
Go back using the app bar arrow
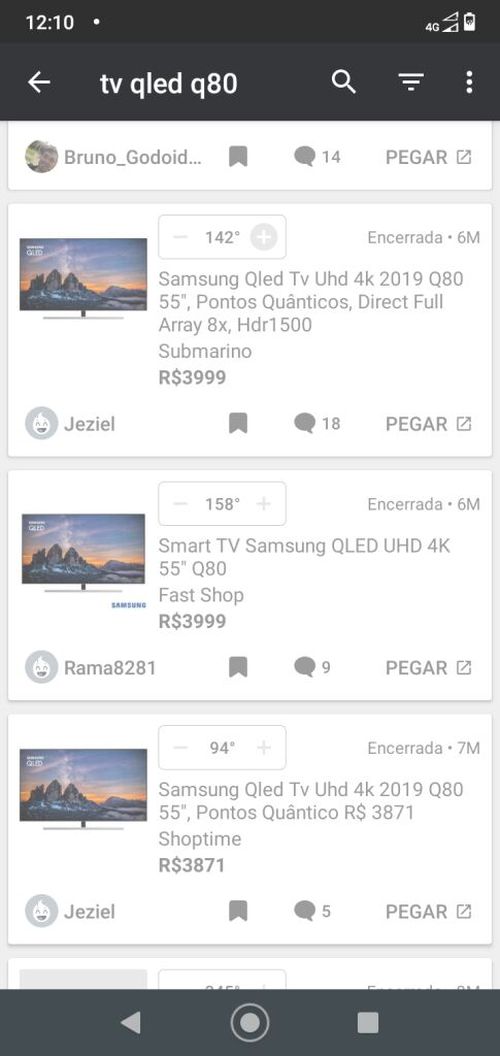(x=39, y=82)
